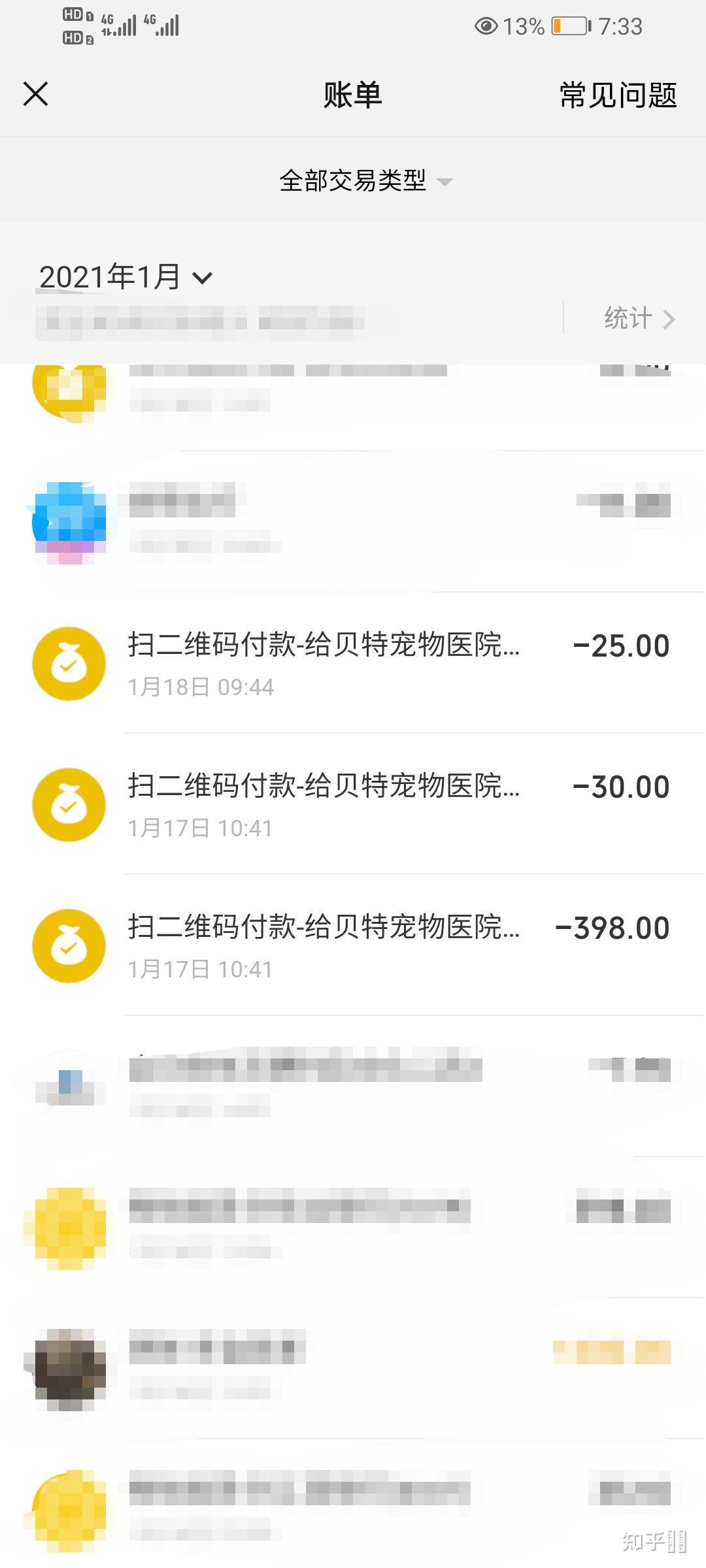Screen dimensions: 706x1568
Task: Open the 统计 statistics page
Action: 638,319
